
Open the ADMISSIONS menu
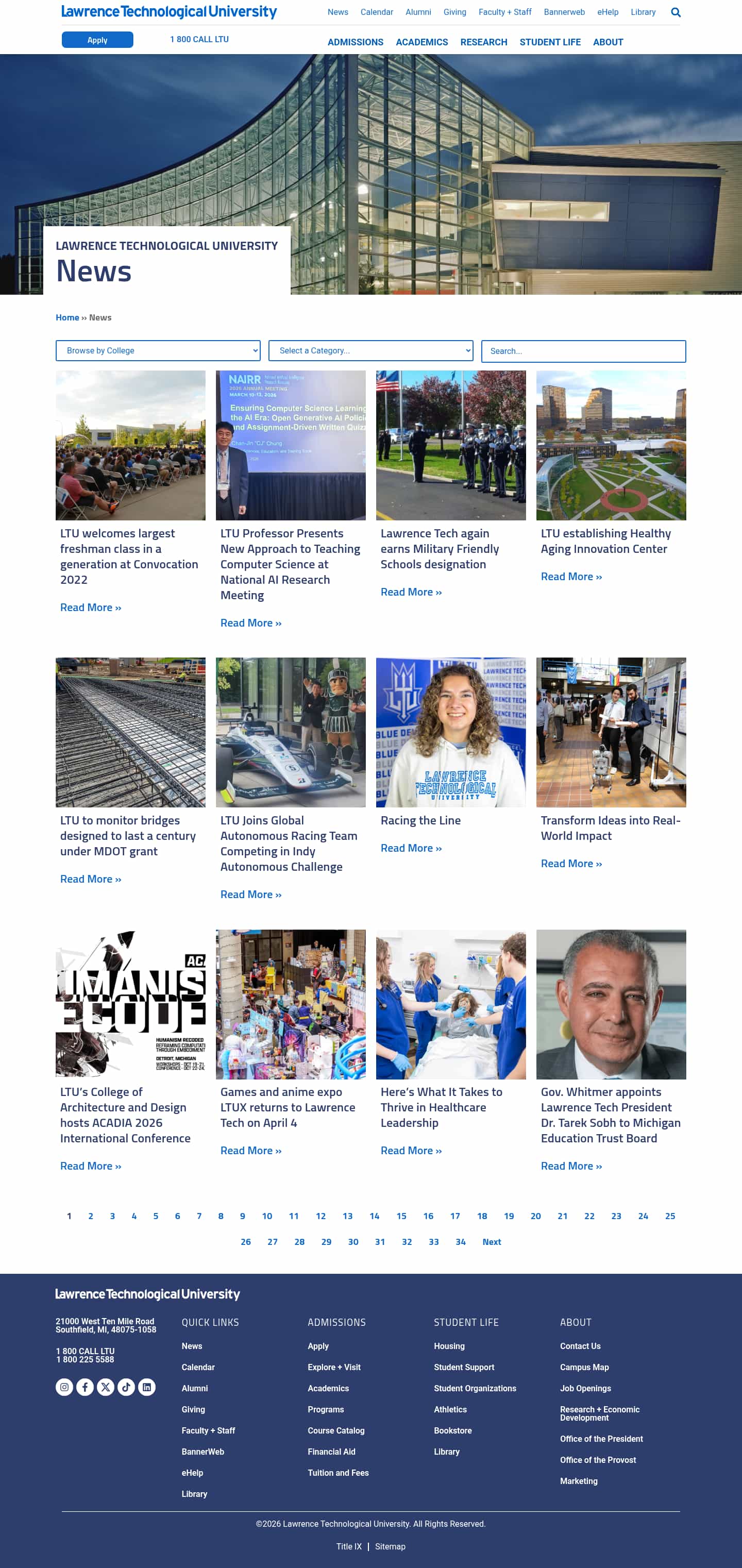click(356, 42)
